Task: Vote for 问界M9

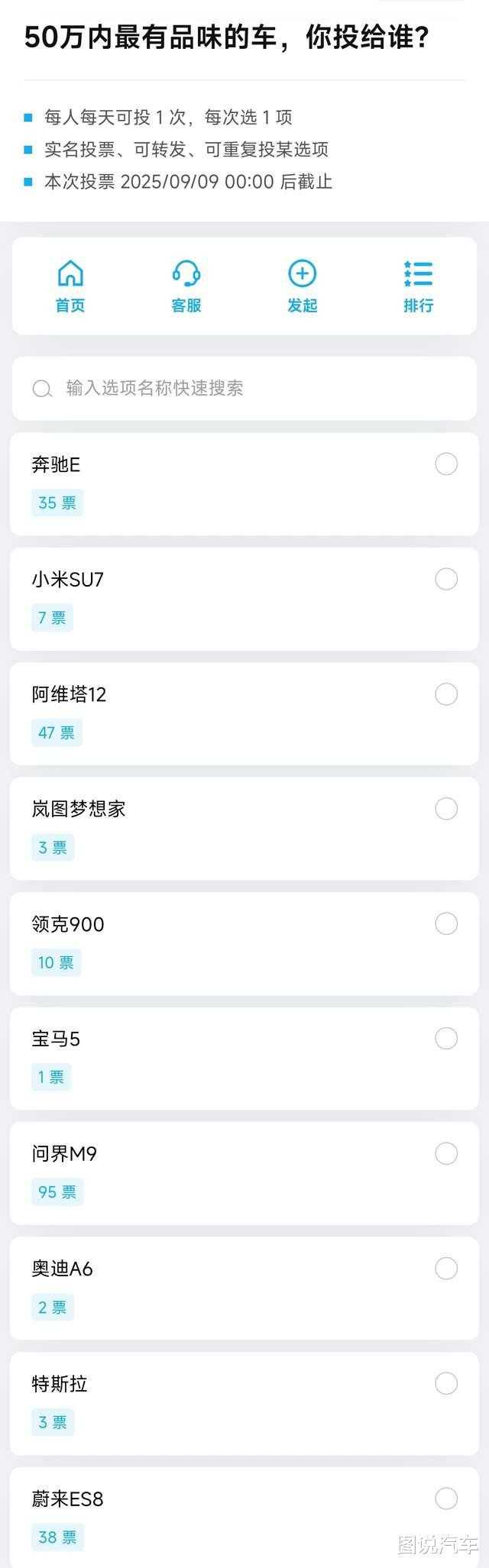Action: [446, 1153]
